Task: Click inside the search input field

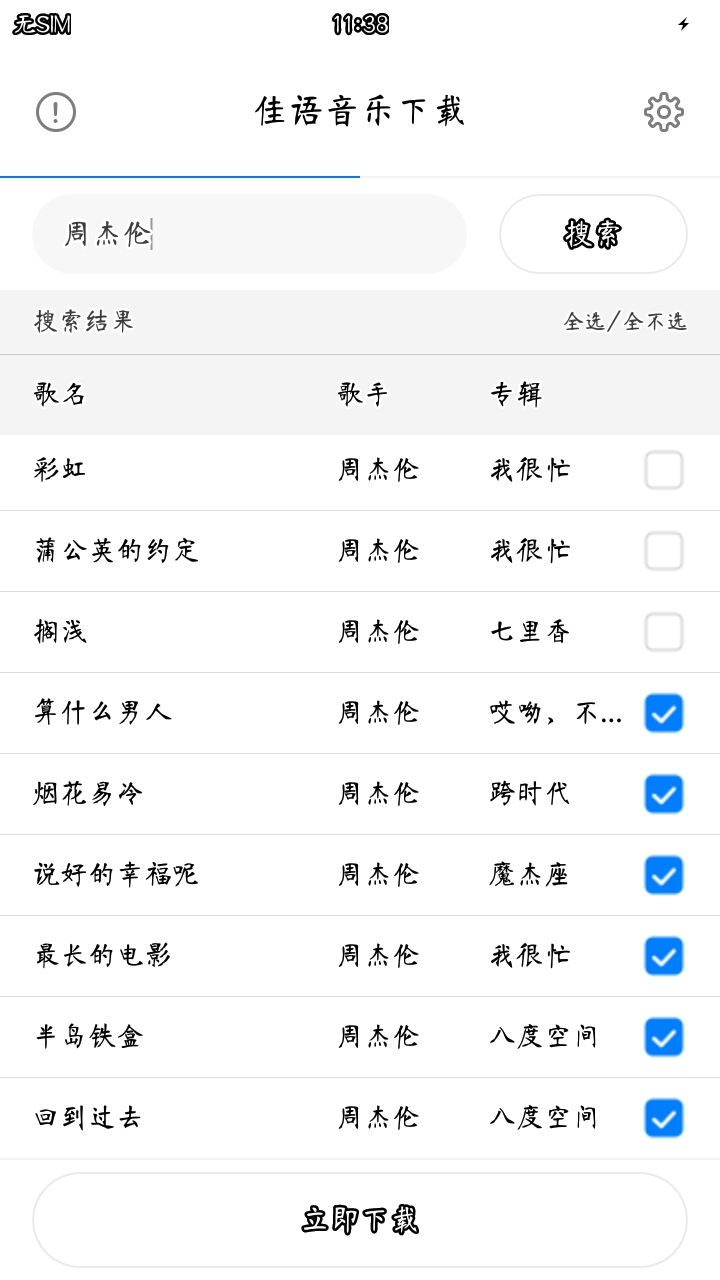Action: (249, 233)
